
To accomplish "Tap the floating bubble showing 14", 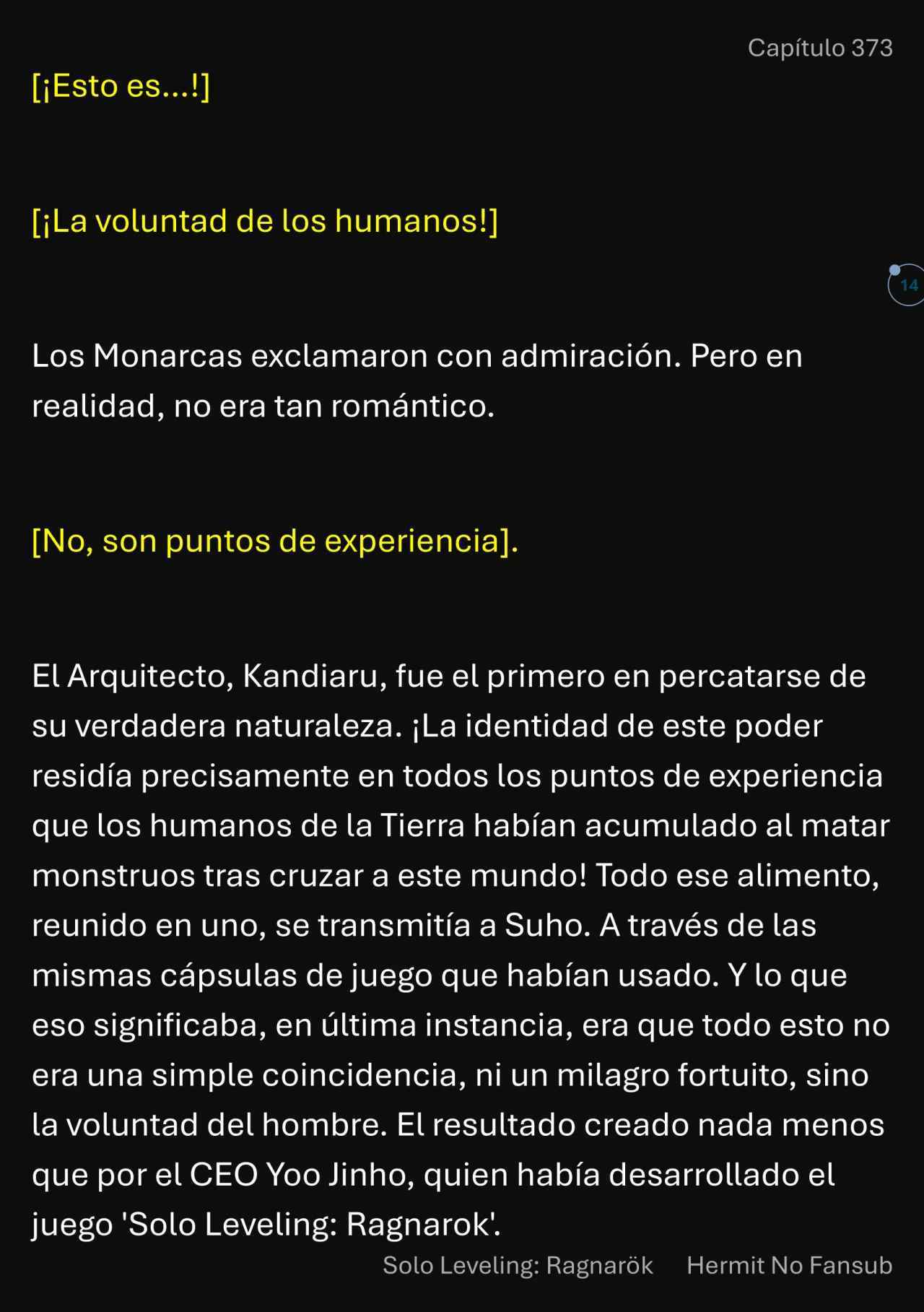I will (x=908, y=285).
